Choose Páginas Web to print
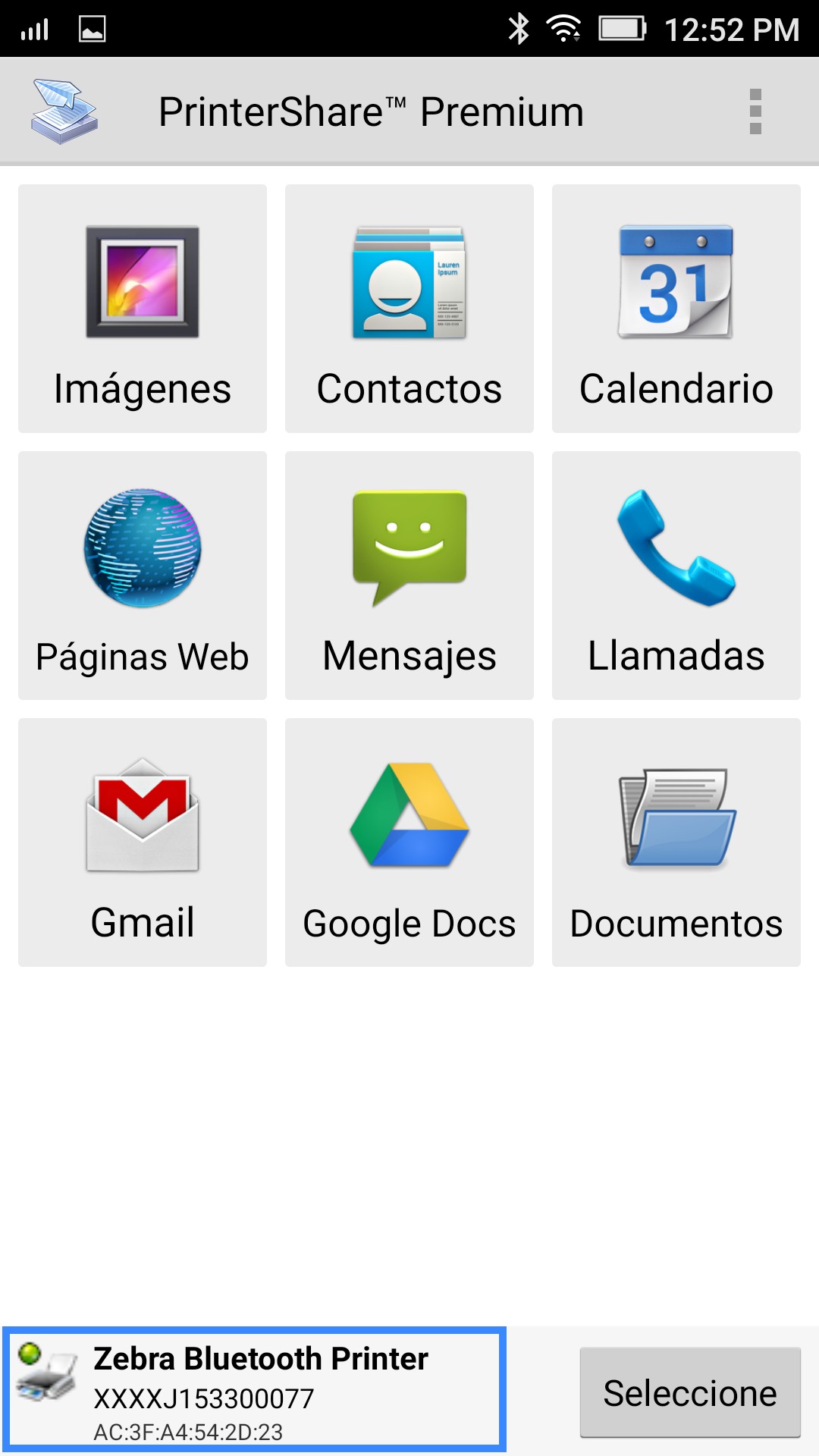 click(143, 576)
